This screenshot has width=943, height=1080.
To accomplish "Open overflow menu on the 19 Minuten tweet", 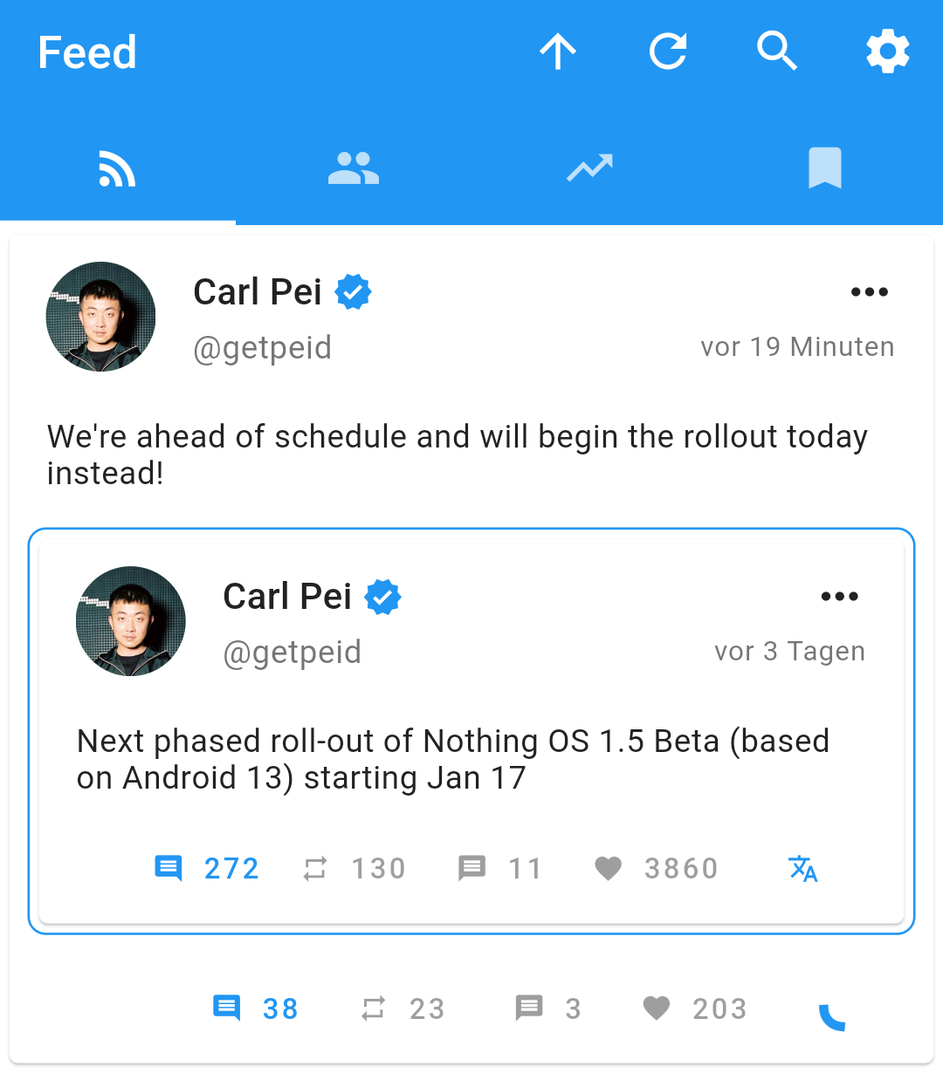I will click(x=868, y=292).
